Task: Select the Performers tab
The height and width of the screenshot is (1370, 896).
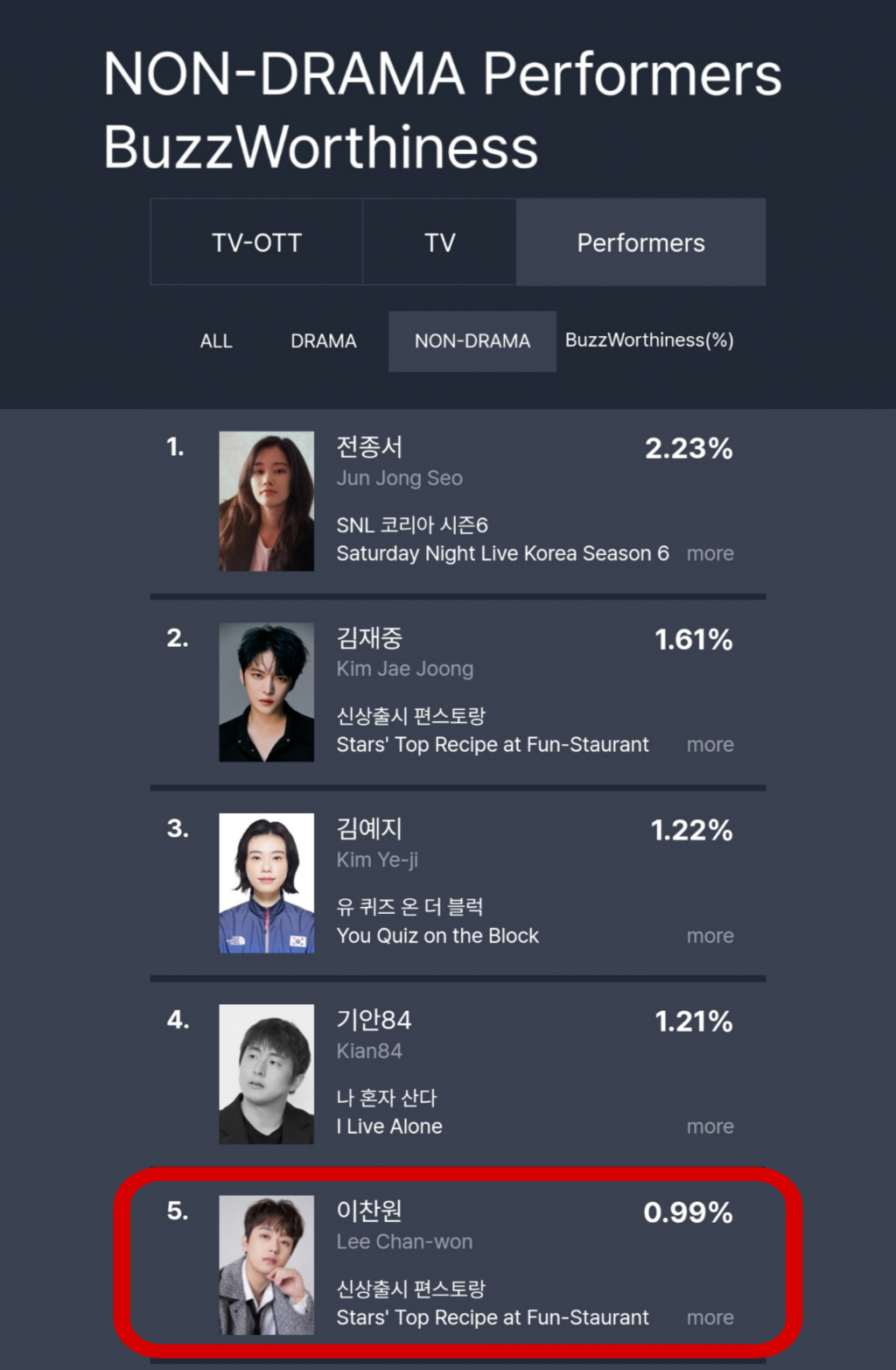Action: click(640, 242)
